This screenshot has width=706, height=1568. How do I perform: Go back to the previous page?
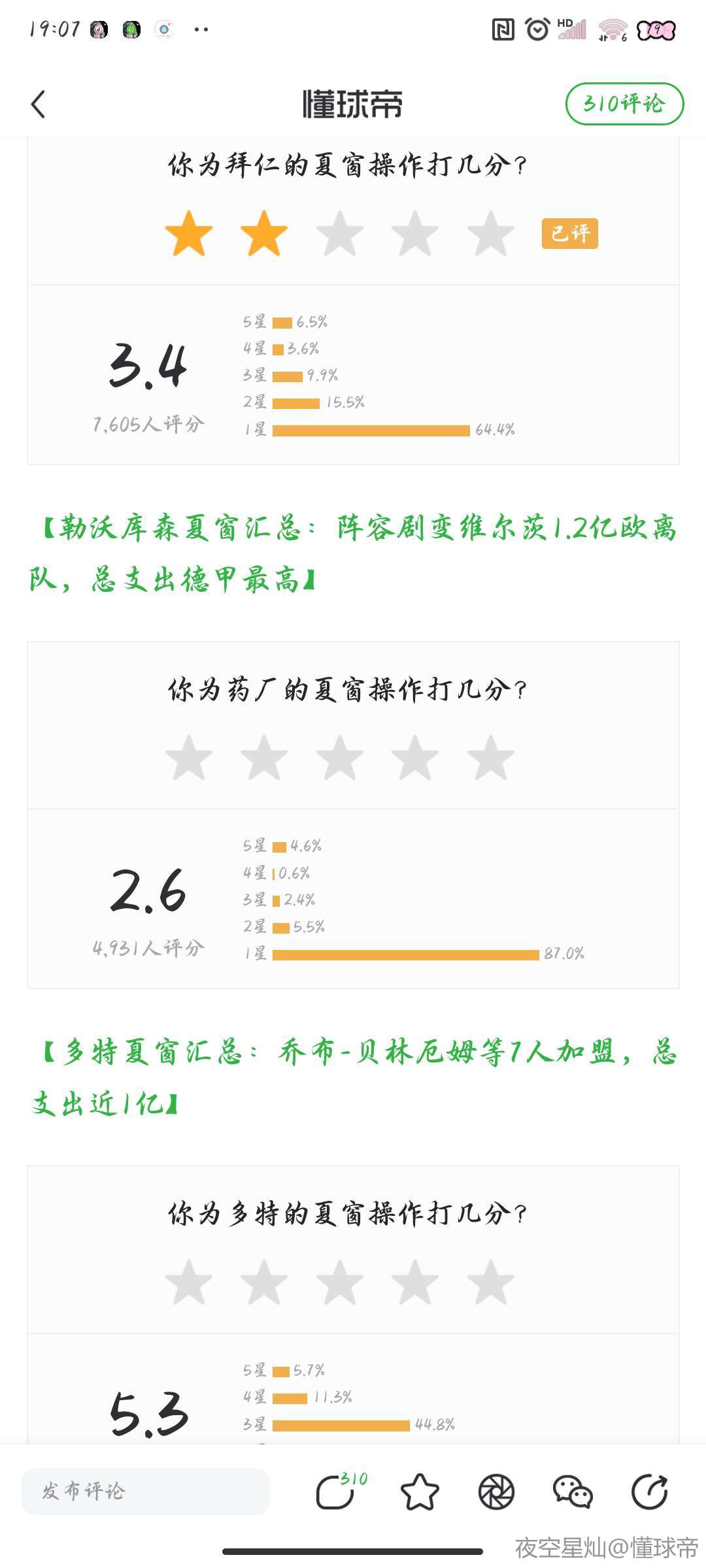[x=38, y=105]
